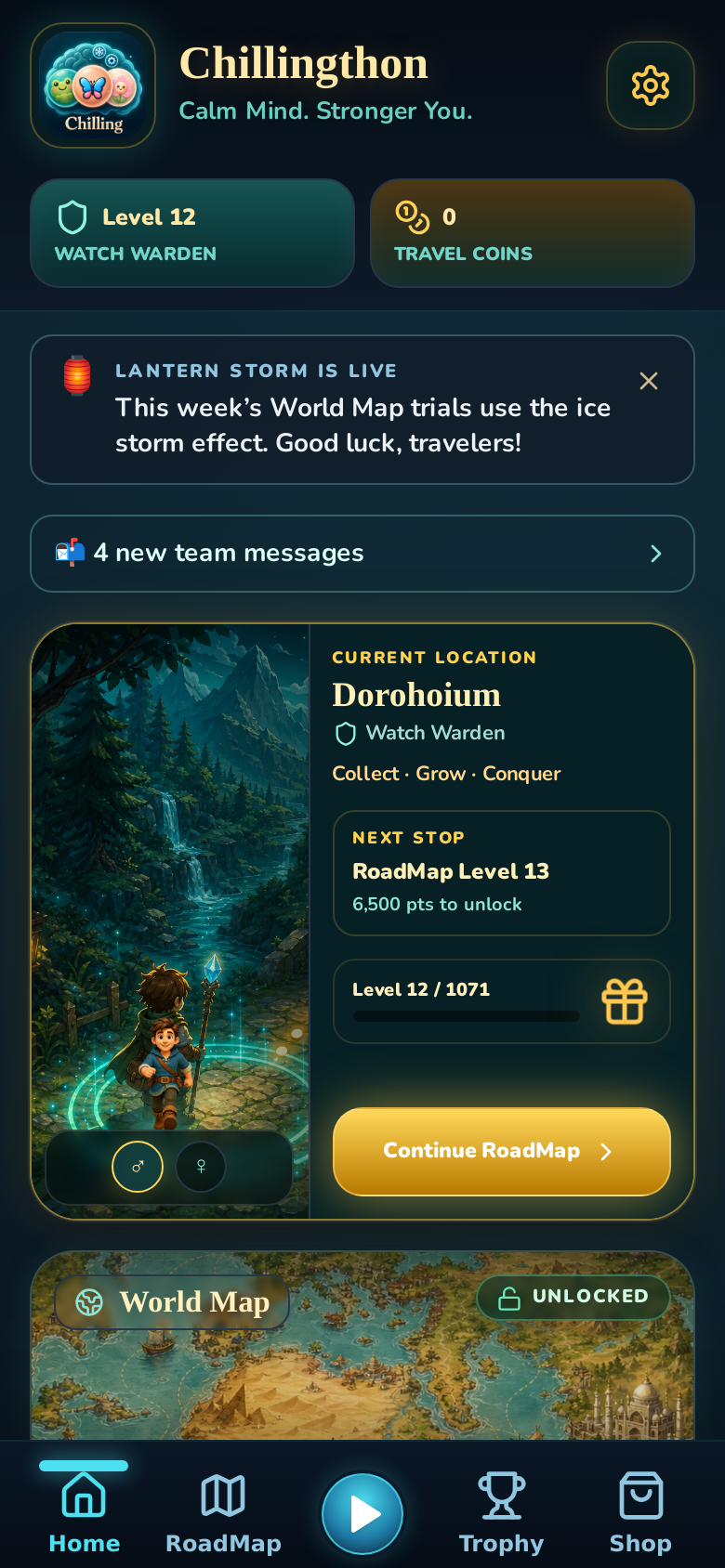
Task: Open the Shop tab
Action: (640, 1512)
